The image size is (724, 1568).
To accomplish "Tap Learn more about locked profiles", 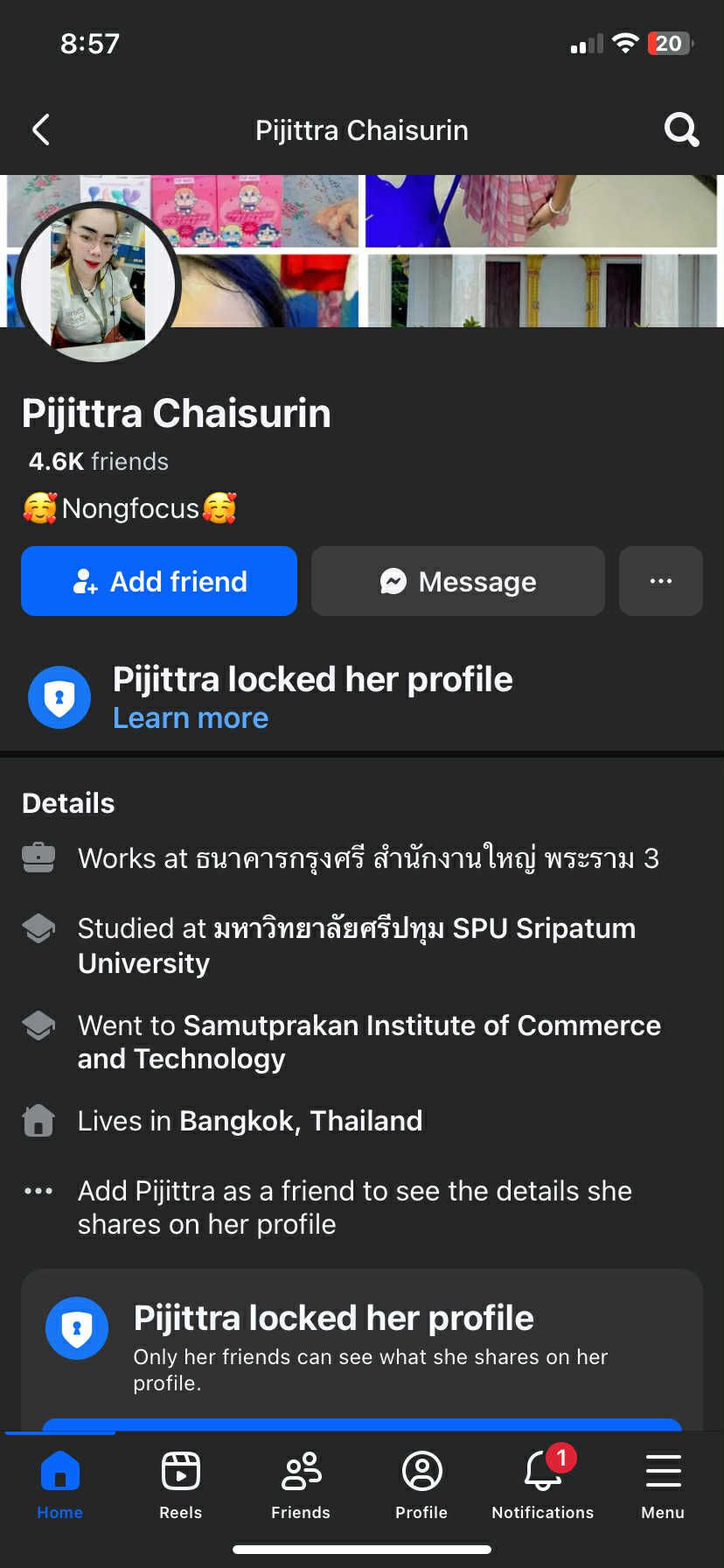I will pos(191,718).
